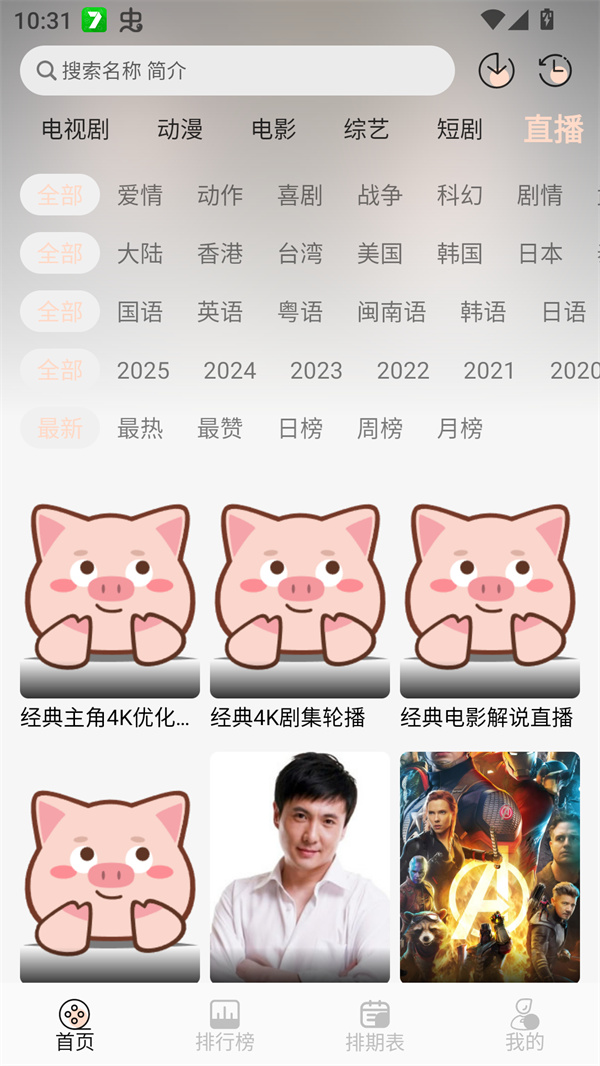The width and height of the screenshot is (600, 1066).
Task: Open the downloads icon
Action: 496,70
